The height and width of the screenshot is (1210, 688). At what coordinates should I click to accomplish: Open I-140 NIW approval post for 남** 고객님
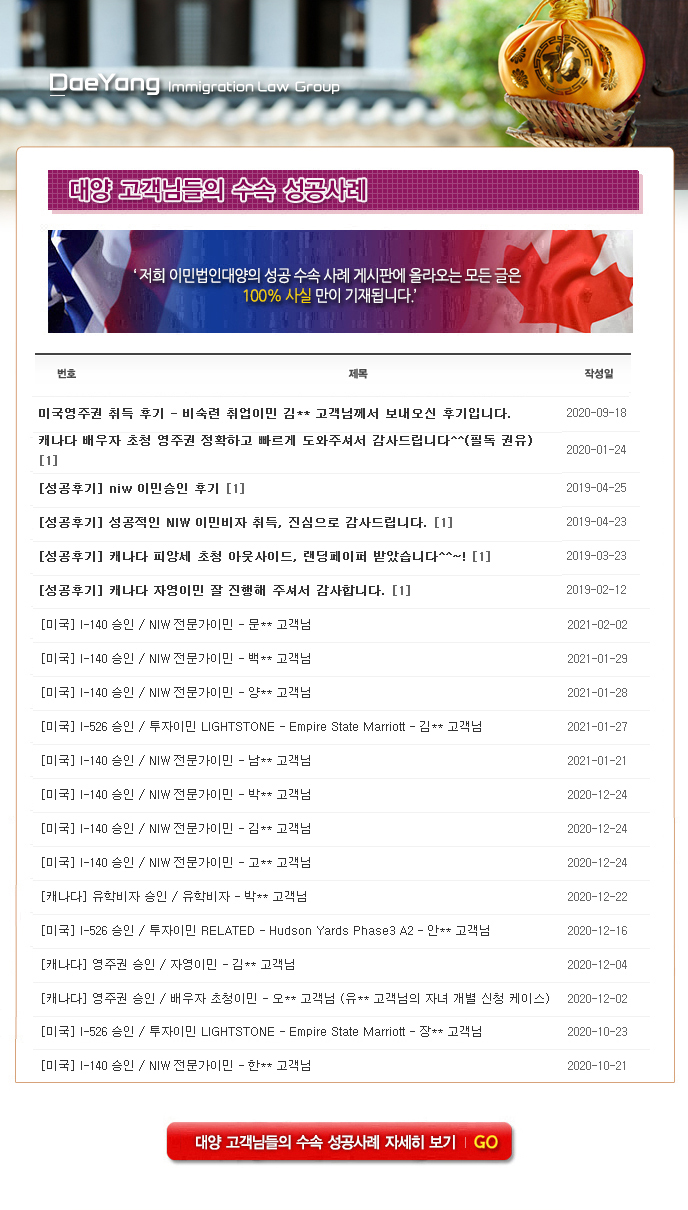click(176, 761)
